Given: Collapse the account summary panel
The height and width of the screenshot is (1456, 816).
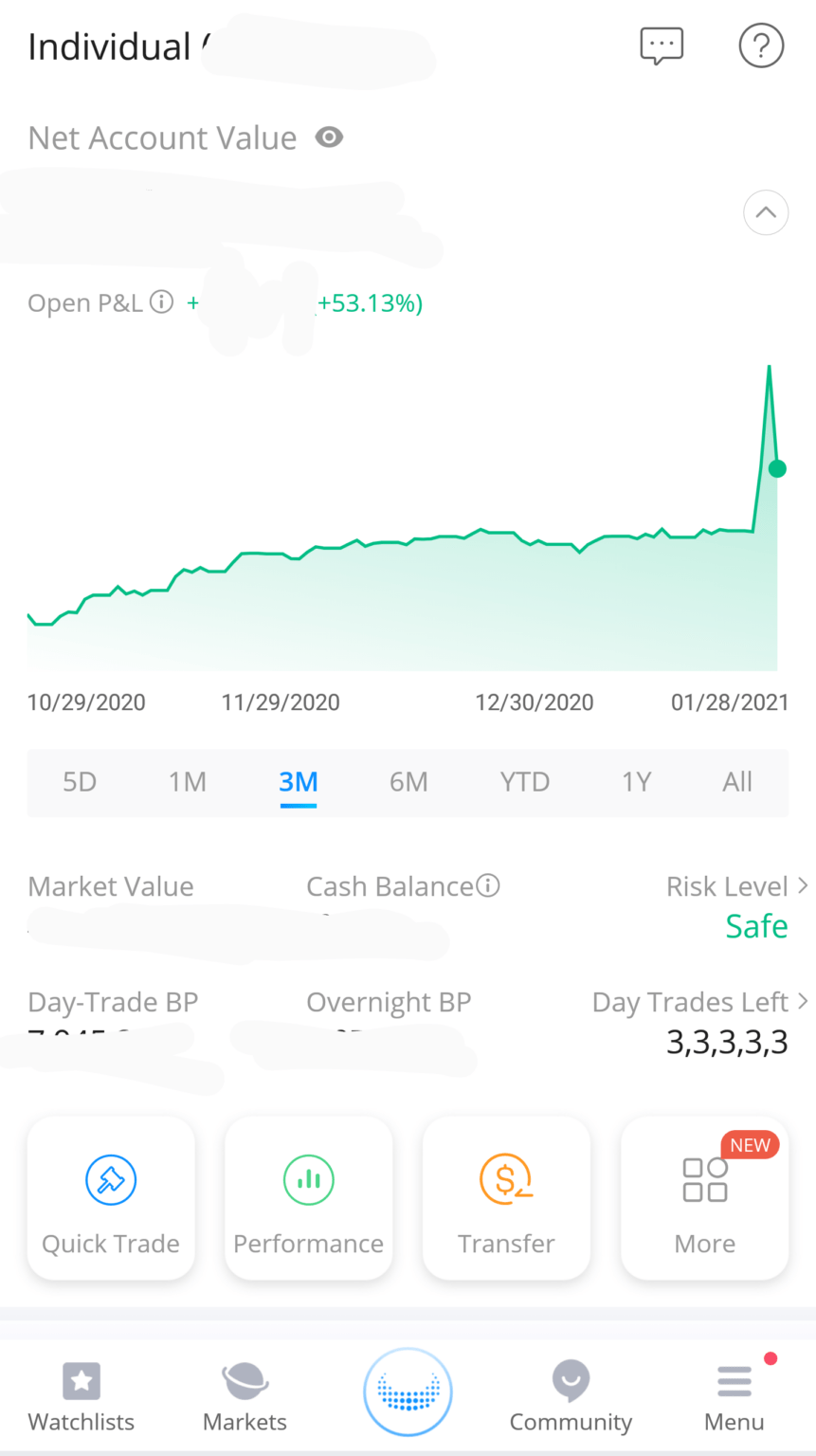Looking at the screenshot, I should click(765, 212).
